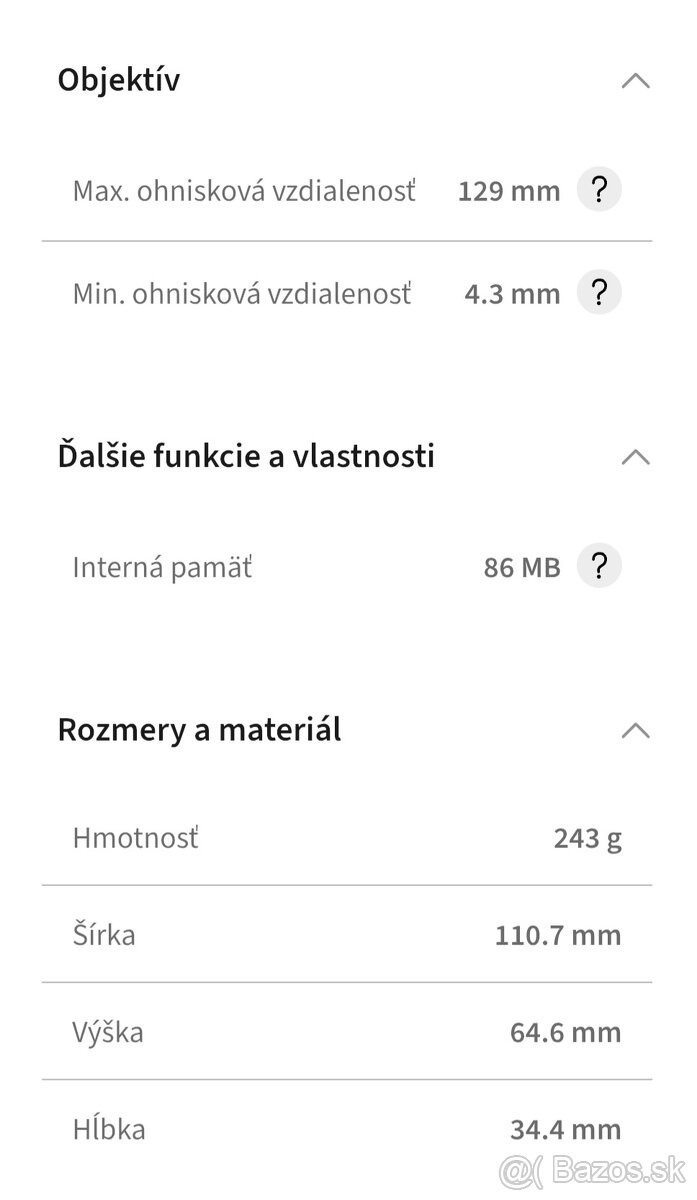Show help for Max. ohnisková vzdialenosť

pos(599,189)
